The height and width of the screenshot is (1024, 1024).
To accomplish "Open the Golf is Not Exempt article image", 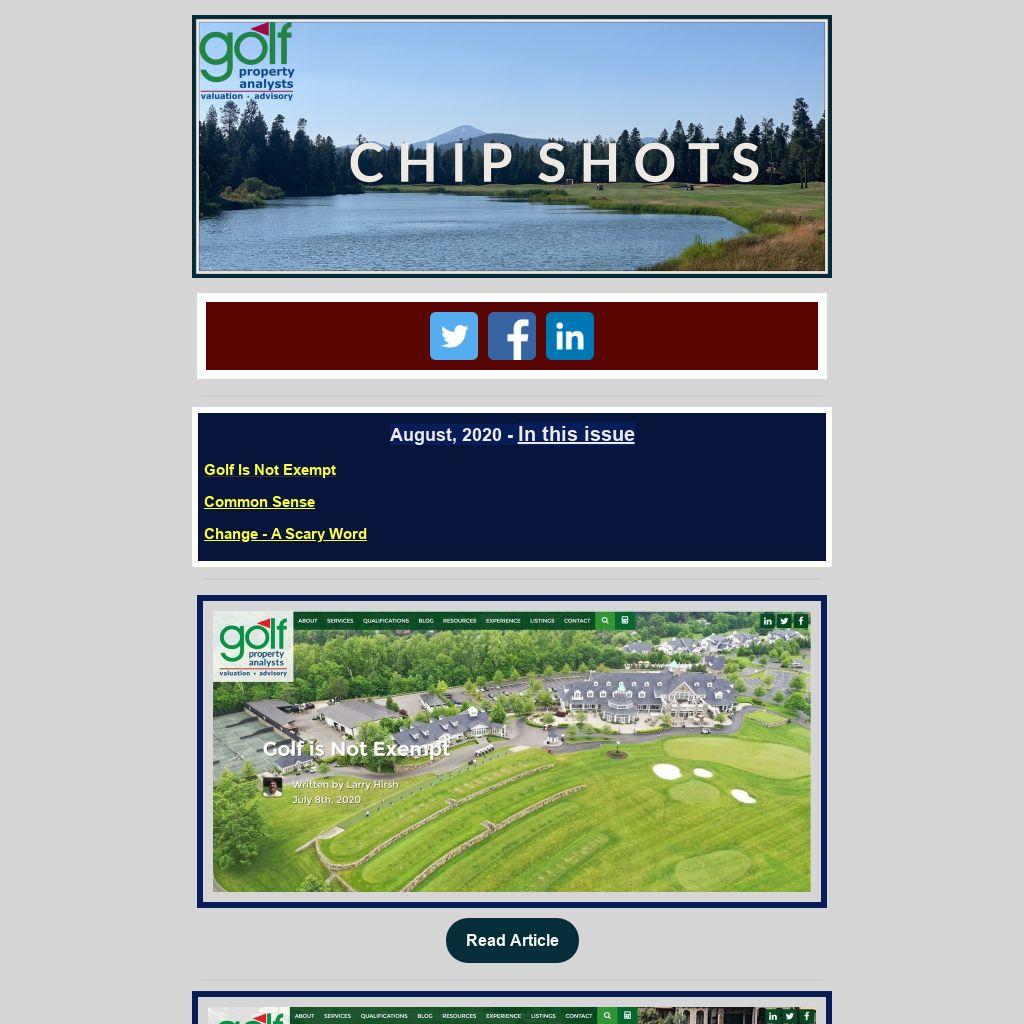I will 512,751.
